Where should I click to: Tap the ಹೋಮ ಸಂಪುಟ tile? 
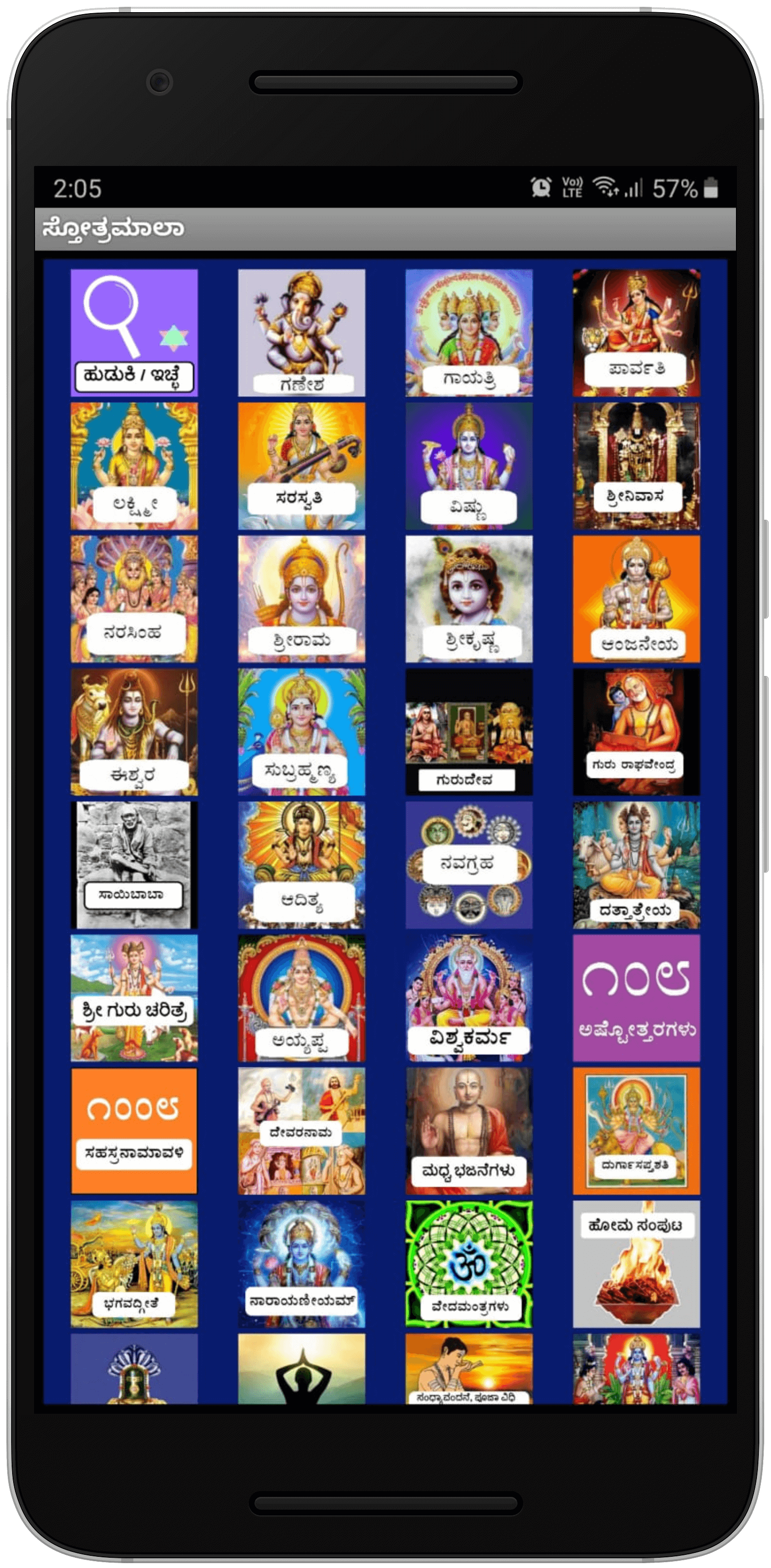pos(636,1264)
